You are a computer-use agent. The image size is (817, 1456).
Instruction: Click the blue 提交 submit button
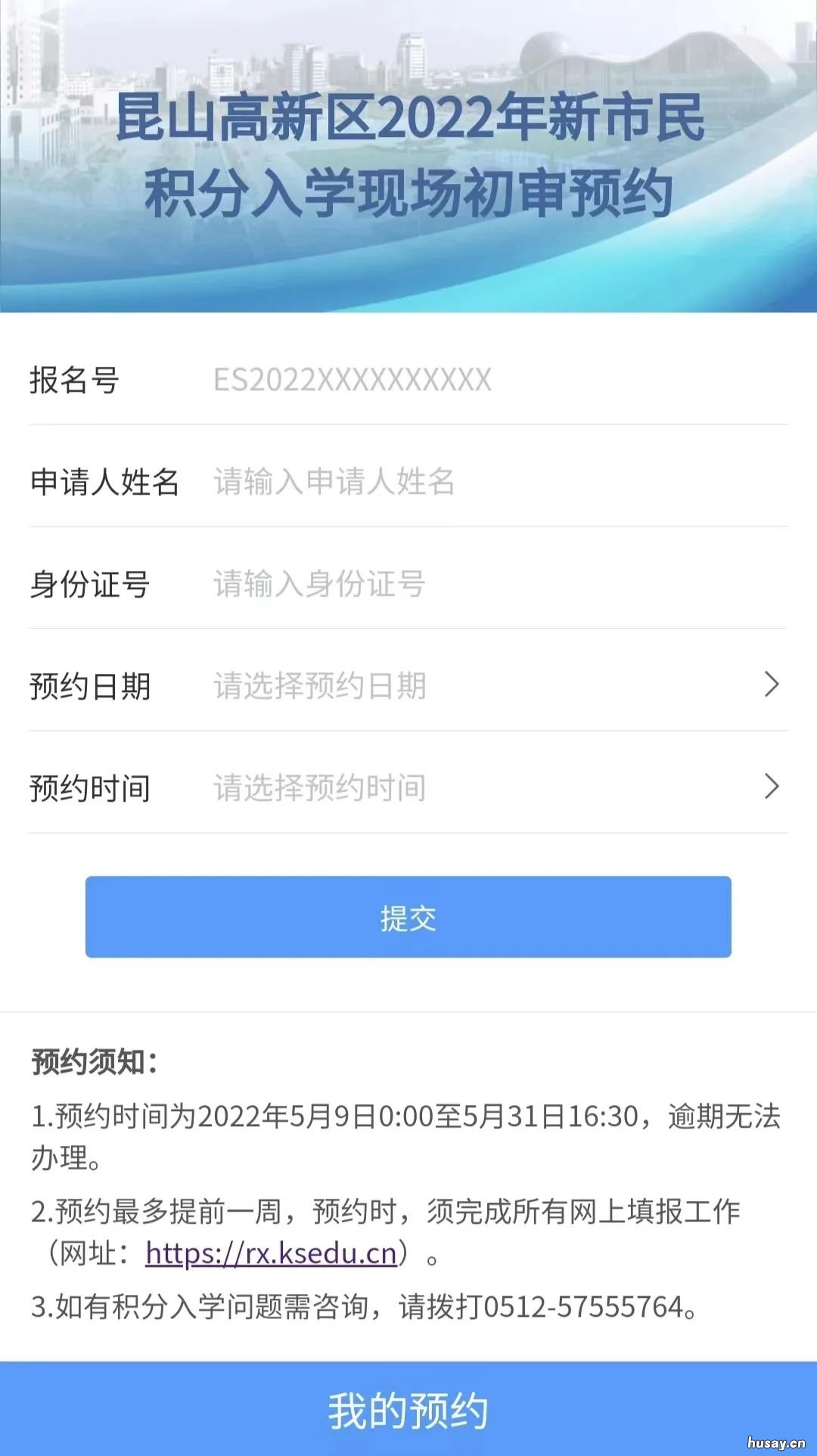click(x=408, y=917)
